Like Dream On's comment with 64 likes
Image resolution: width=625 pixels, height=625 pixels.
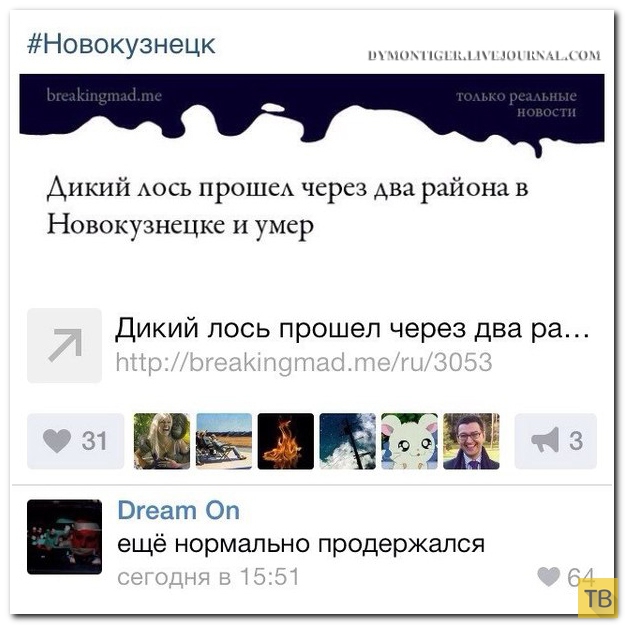[x=550, y=577]
